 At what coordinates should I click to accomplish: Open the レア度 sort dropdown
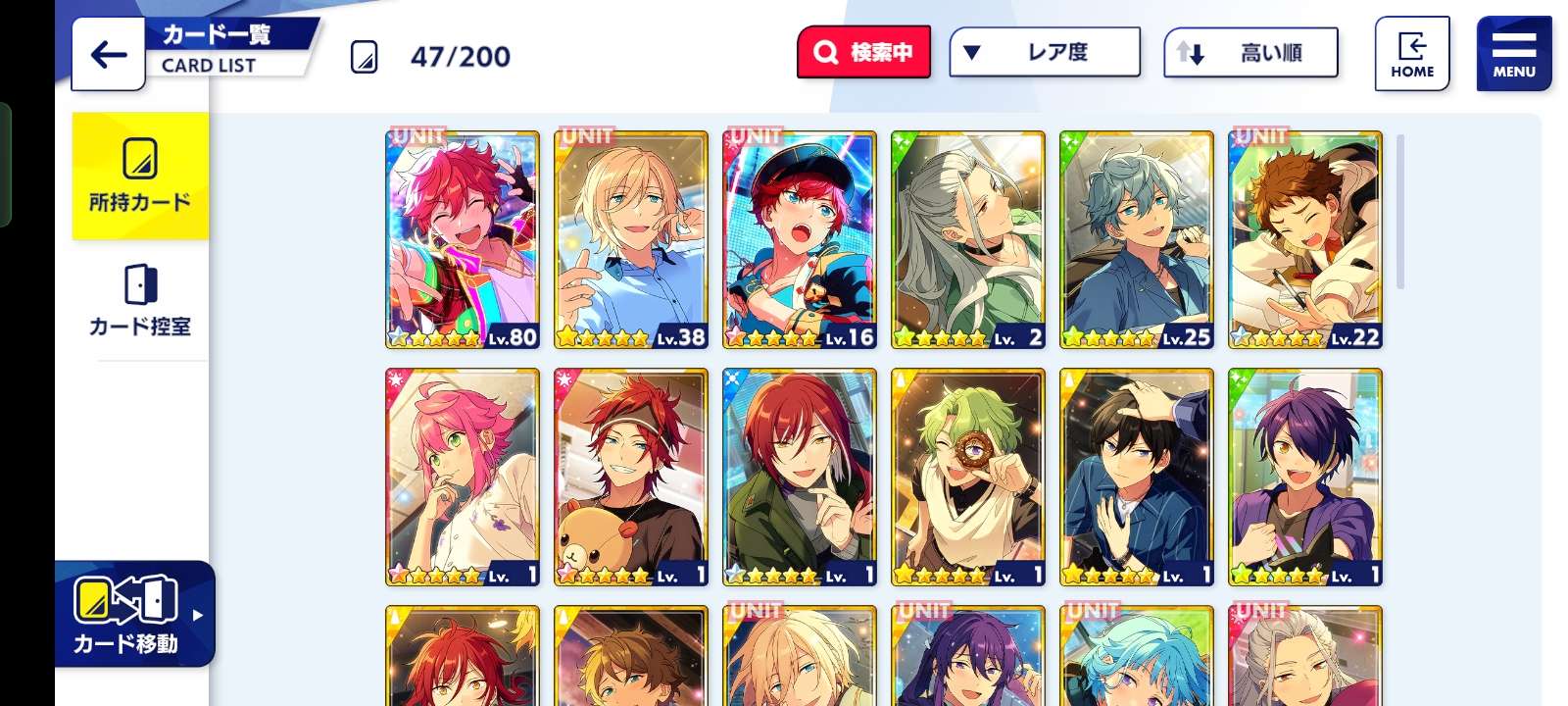(1045, 52)
